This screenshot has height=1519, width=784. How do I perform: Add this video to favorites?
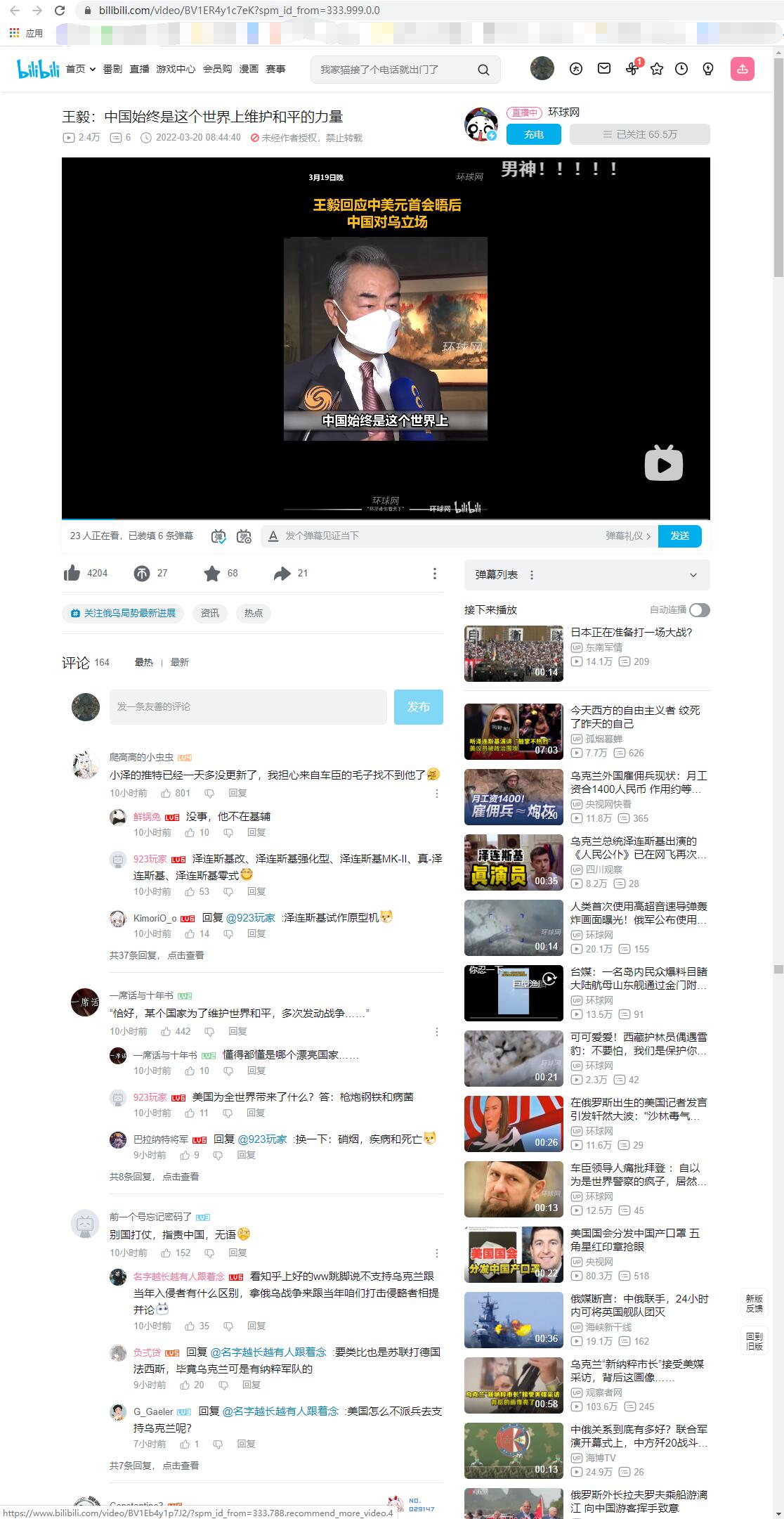pyautogui.click(x=212, y=574)
